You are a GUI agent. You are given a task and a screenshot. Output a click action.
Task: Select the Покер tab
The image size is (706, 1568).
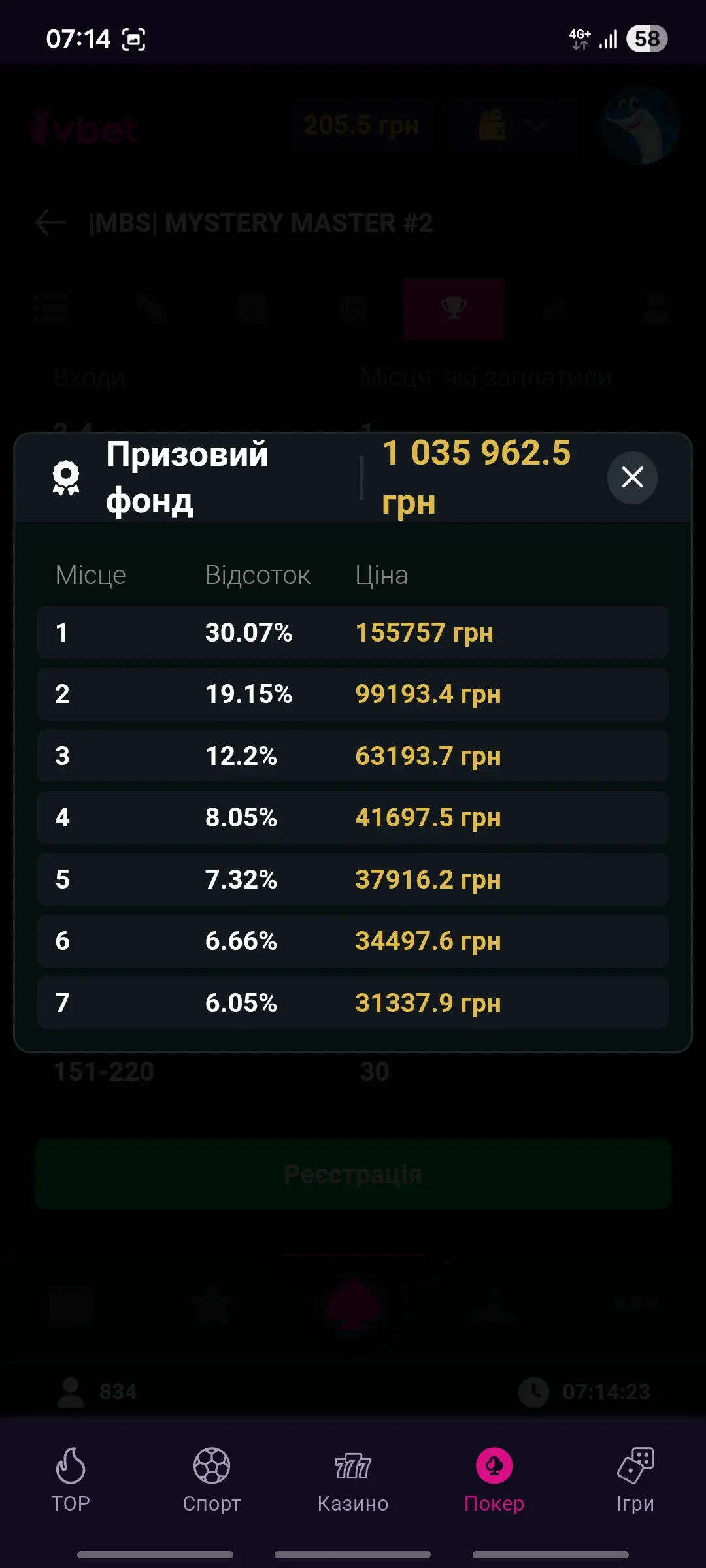click(x=494, y=1479)
